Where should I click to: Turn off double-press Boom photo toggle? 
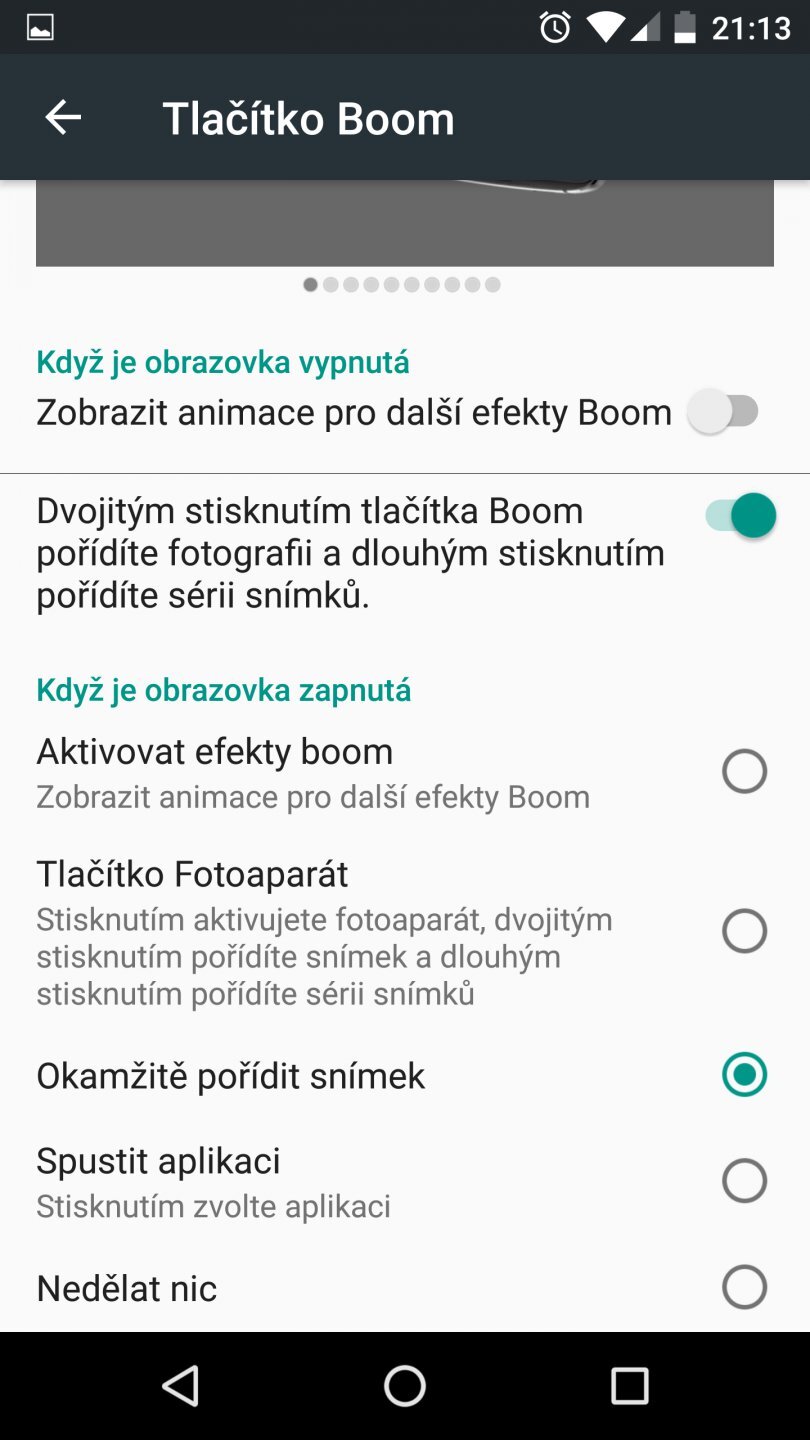point(741,516)
